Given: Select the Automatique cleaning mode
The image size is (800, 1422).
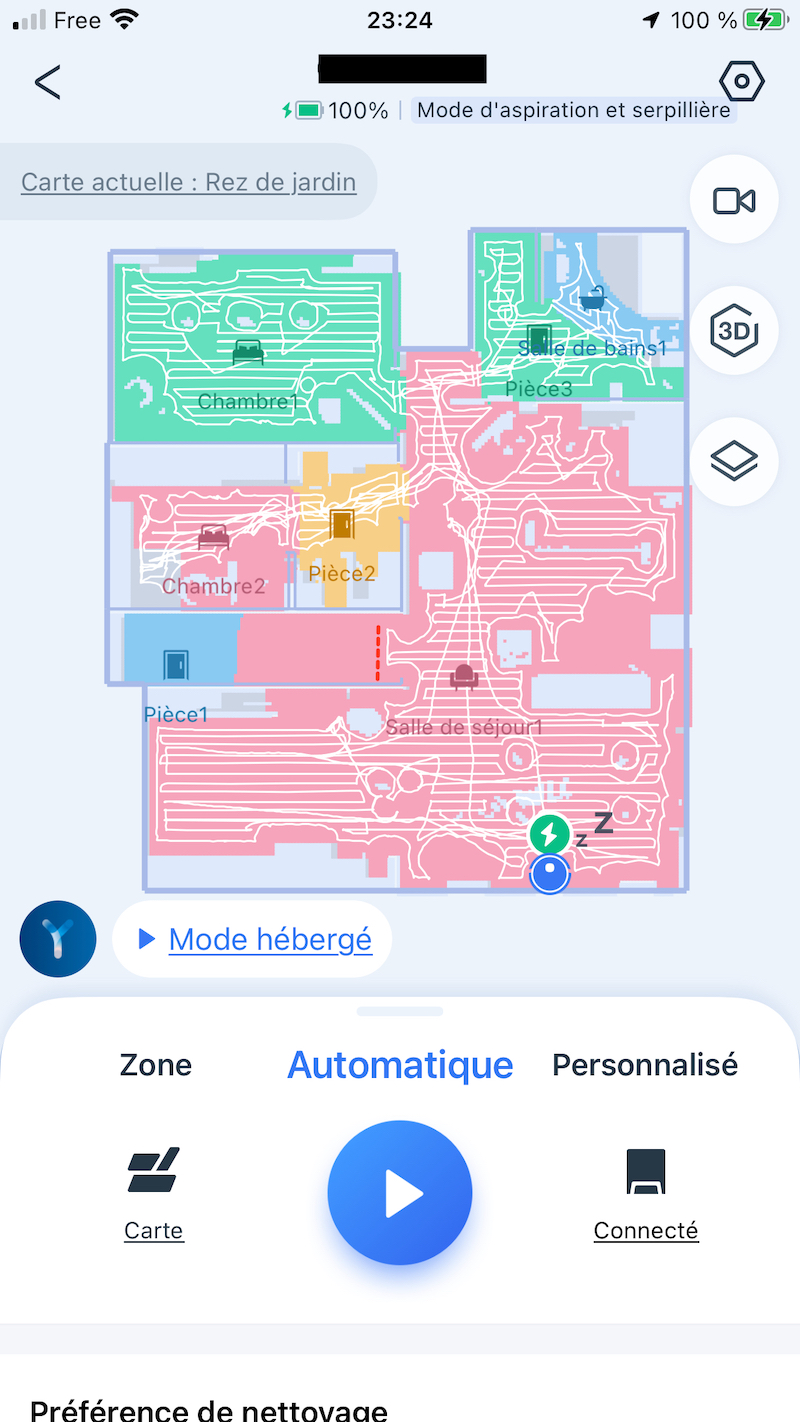Looking at the screenshot, I should (x=400, y=1064).
